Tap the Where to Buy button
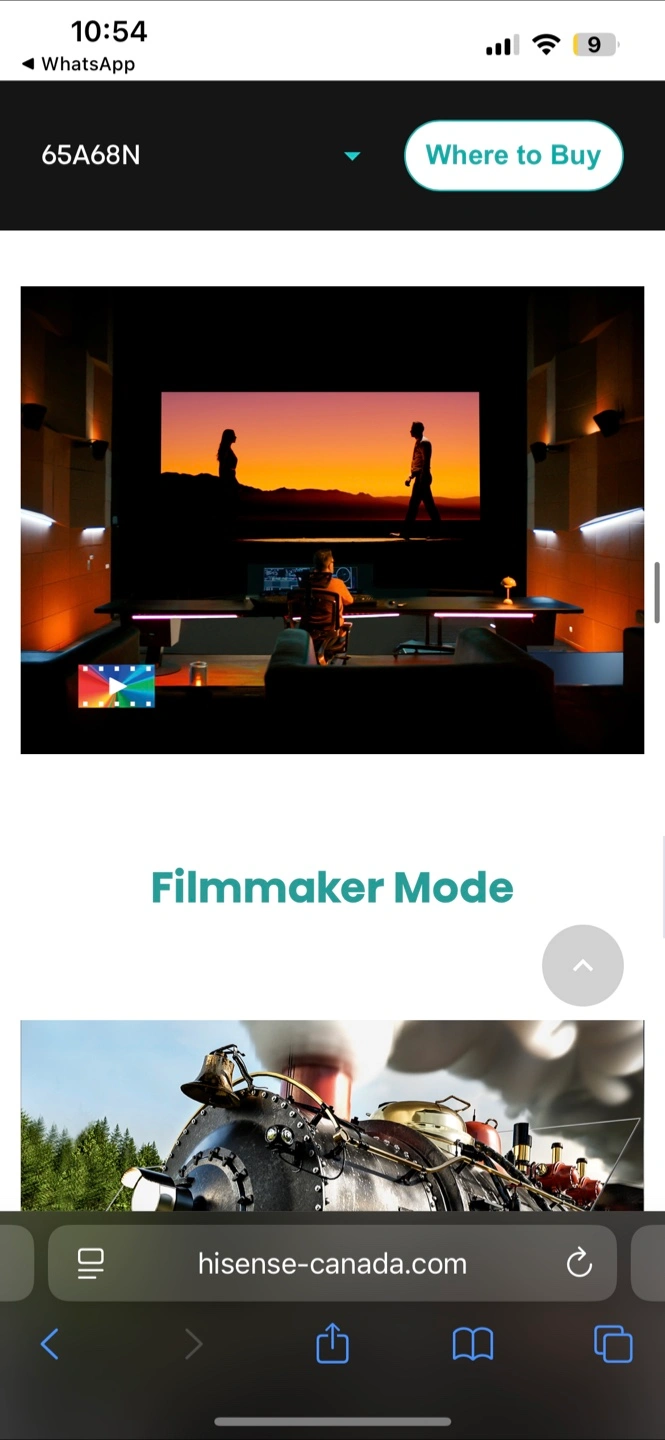Viewport: 665px width, 1440px height. 513,155
